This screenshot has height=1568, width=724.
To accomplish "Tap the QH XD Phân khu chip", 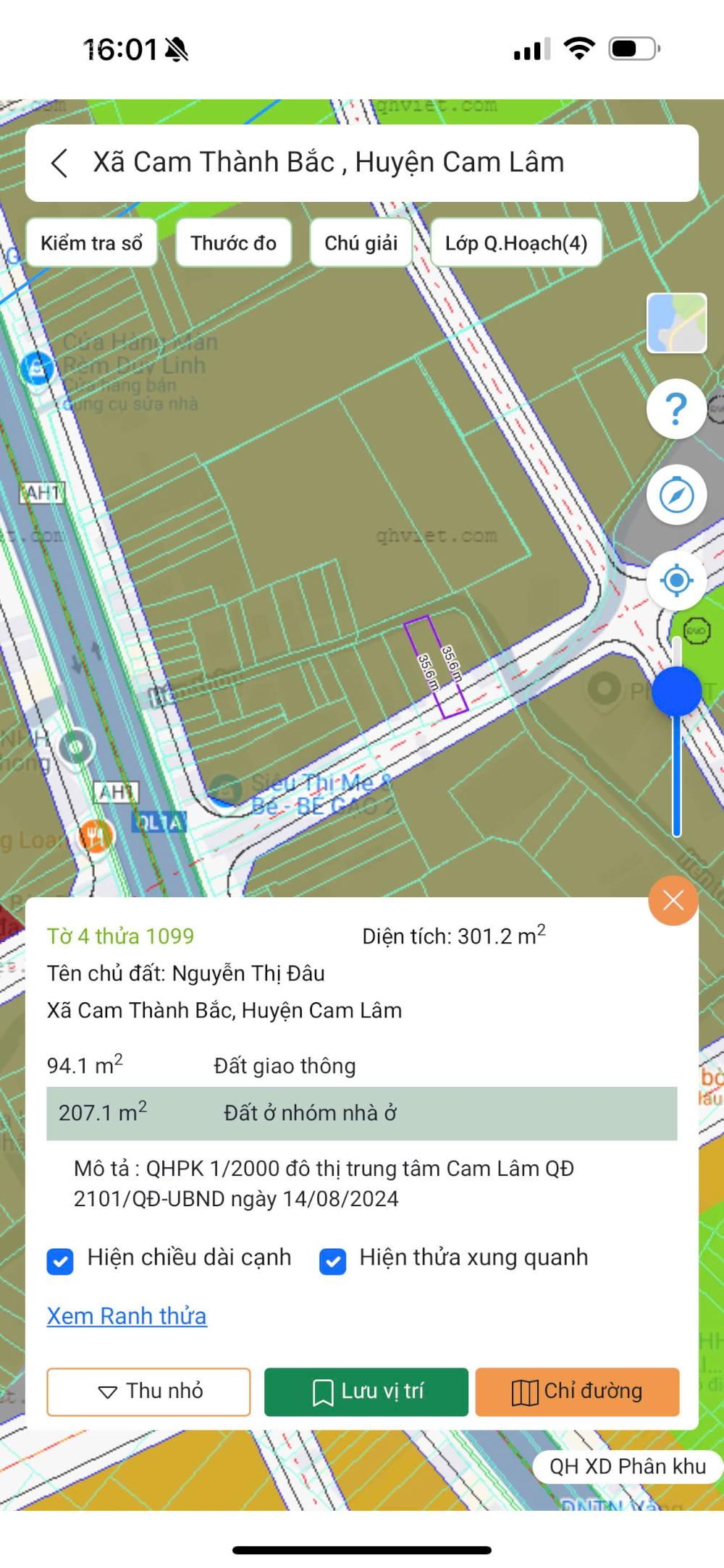I will 627,1467.
